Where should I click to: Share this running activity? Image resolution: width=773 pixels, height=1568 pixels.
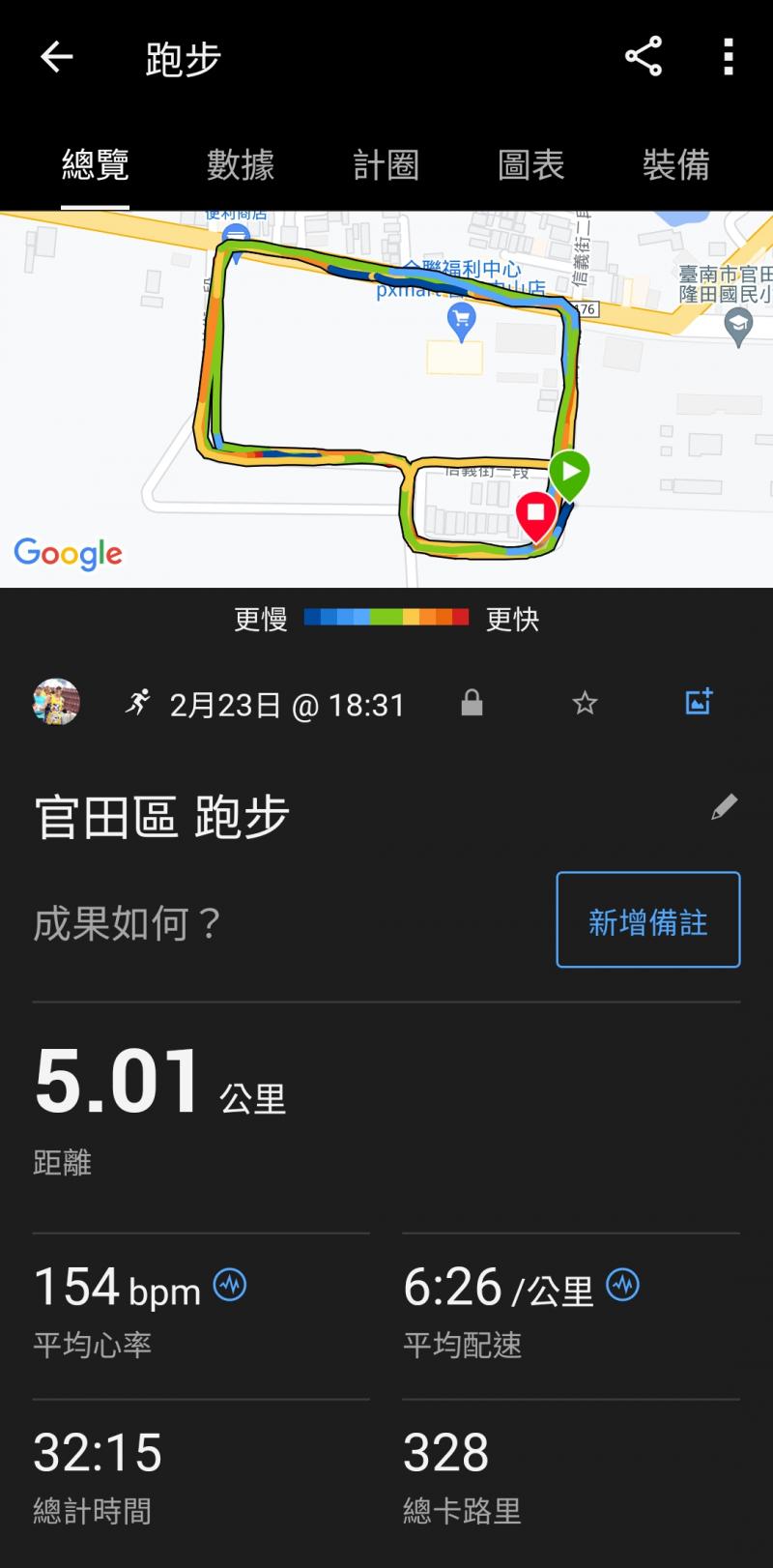pyautogui.click(x=644, y=57)
